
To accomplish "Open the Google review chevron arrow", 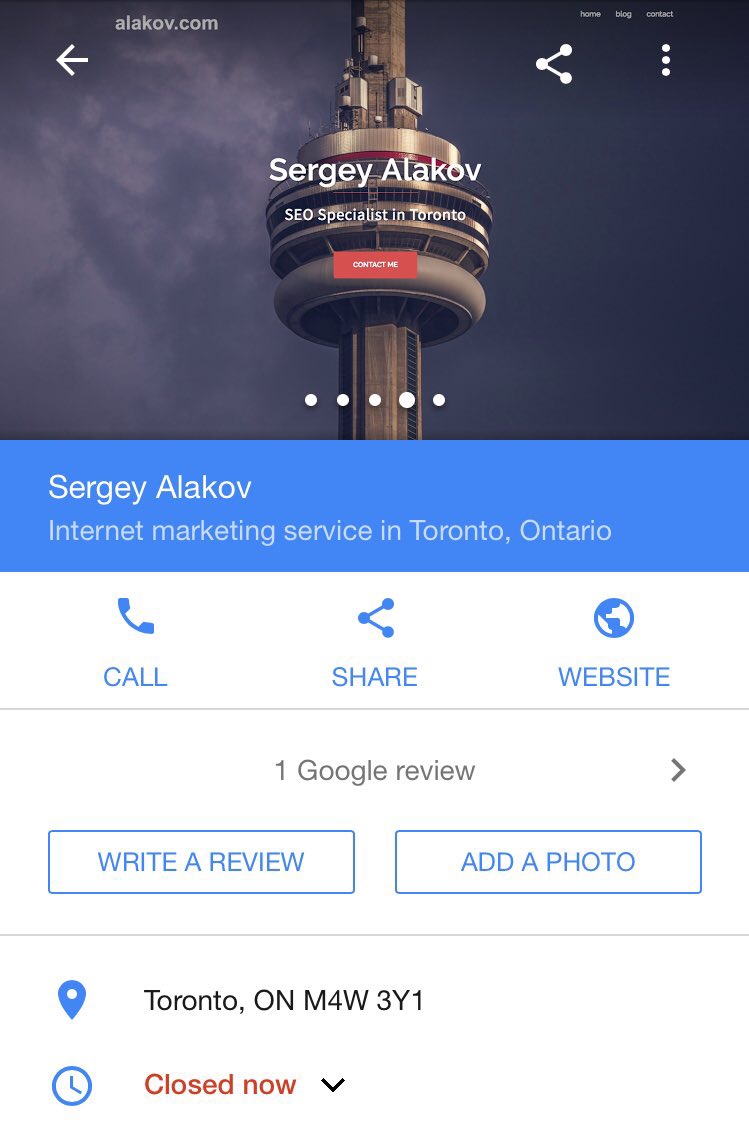I will pyautogui.click(x=678, y=770).
